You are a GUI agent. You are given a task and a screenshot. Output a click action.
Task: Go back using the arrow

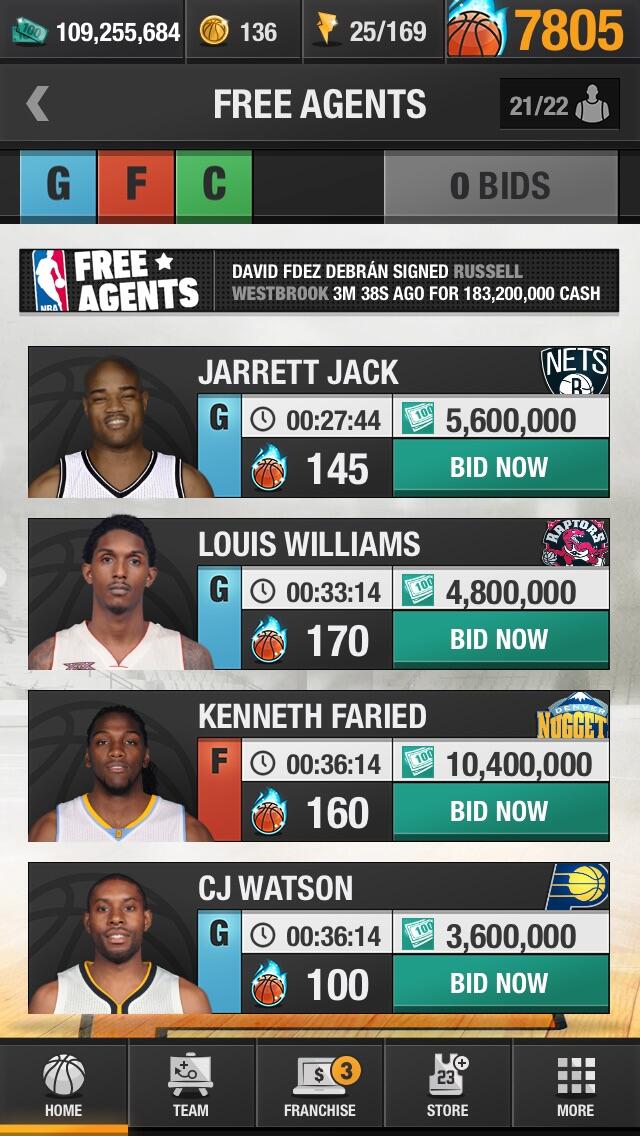38,104
